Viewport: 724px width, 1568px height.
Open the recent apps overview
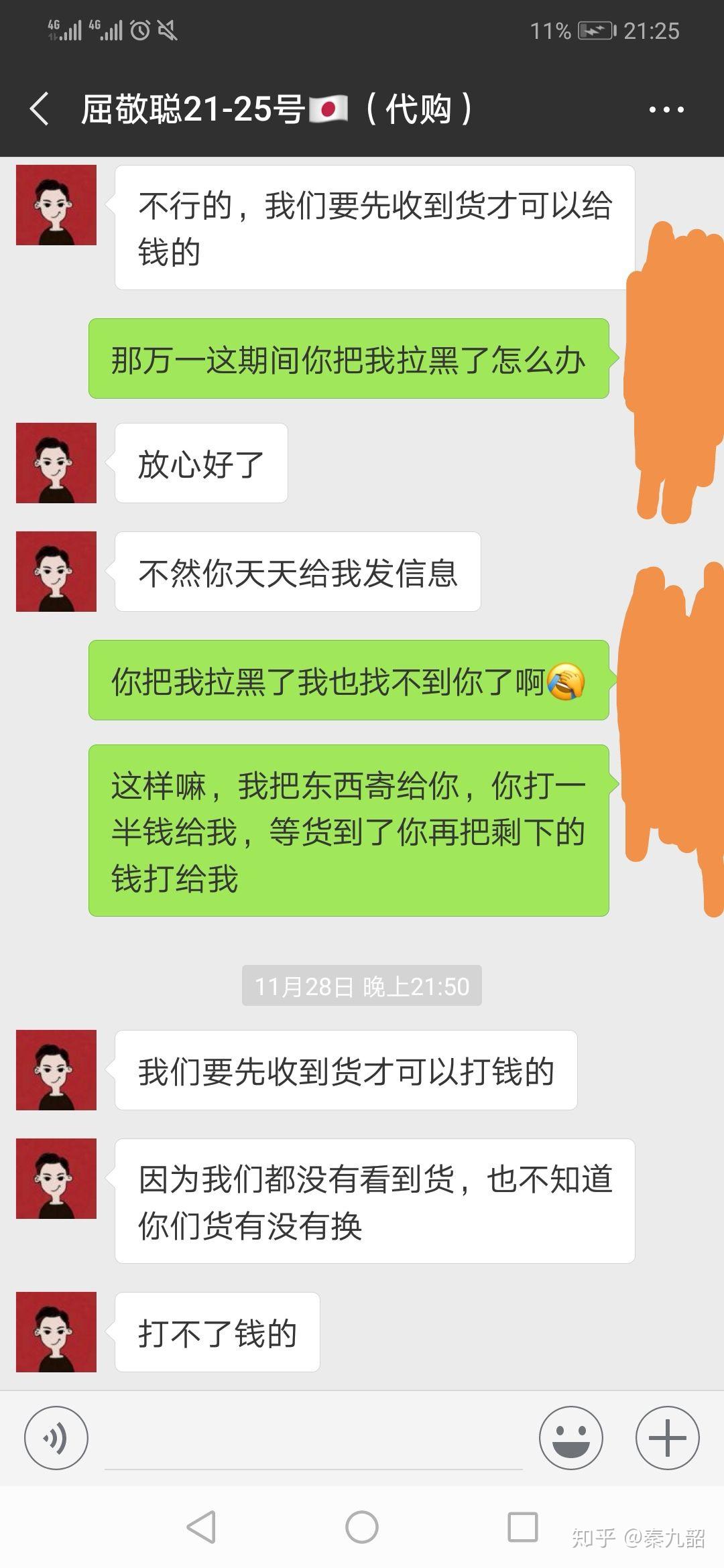[x=523, y=1527]
